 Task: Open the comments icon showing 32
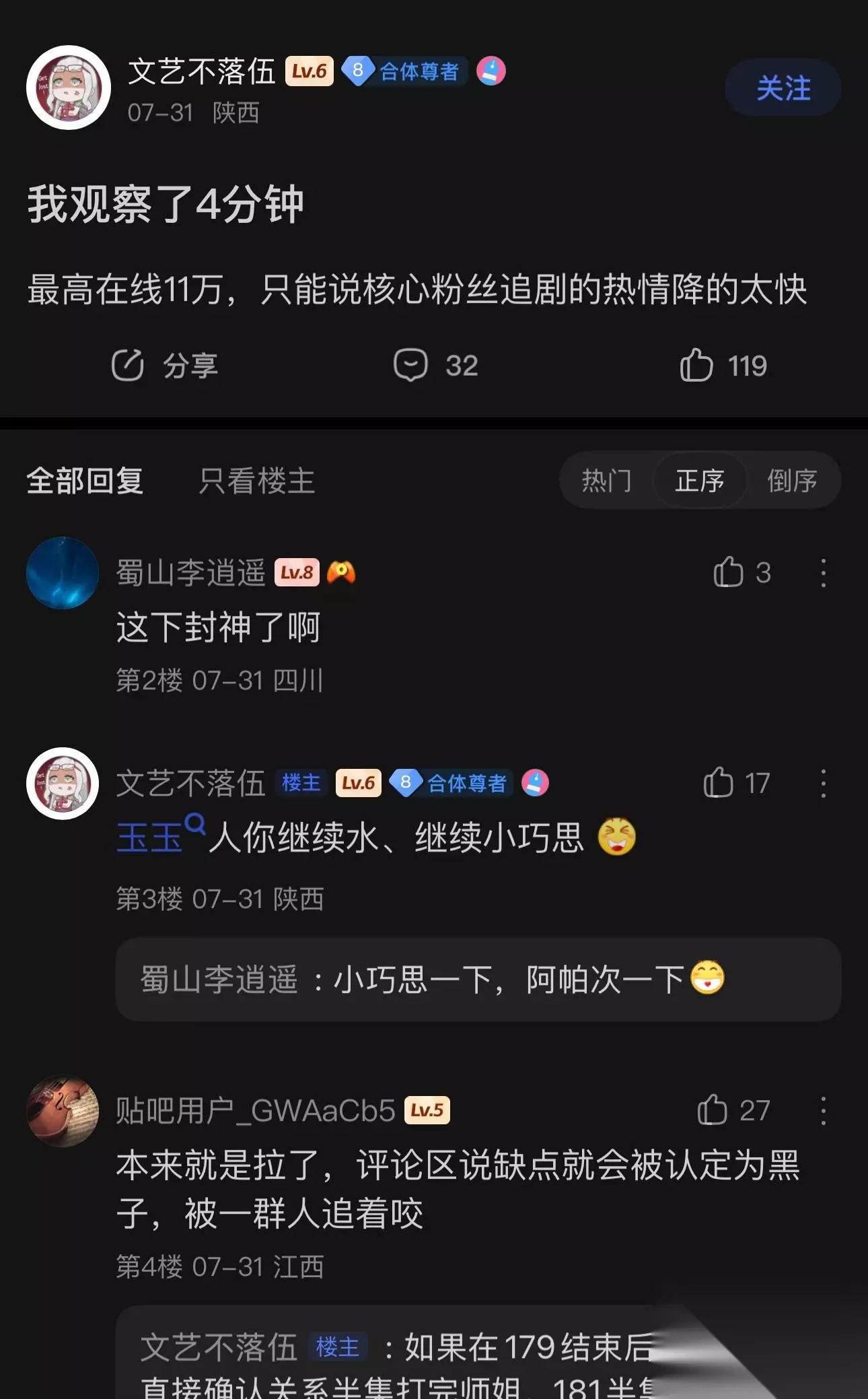click(435, 366)
